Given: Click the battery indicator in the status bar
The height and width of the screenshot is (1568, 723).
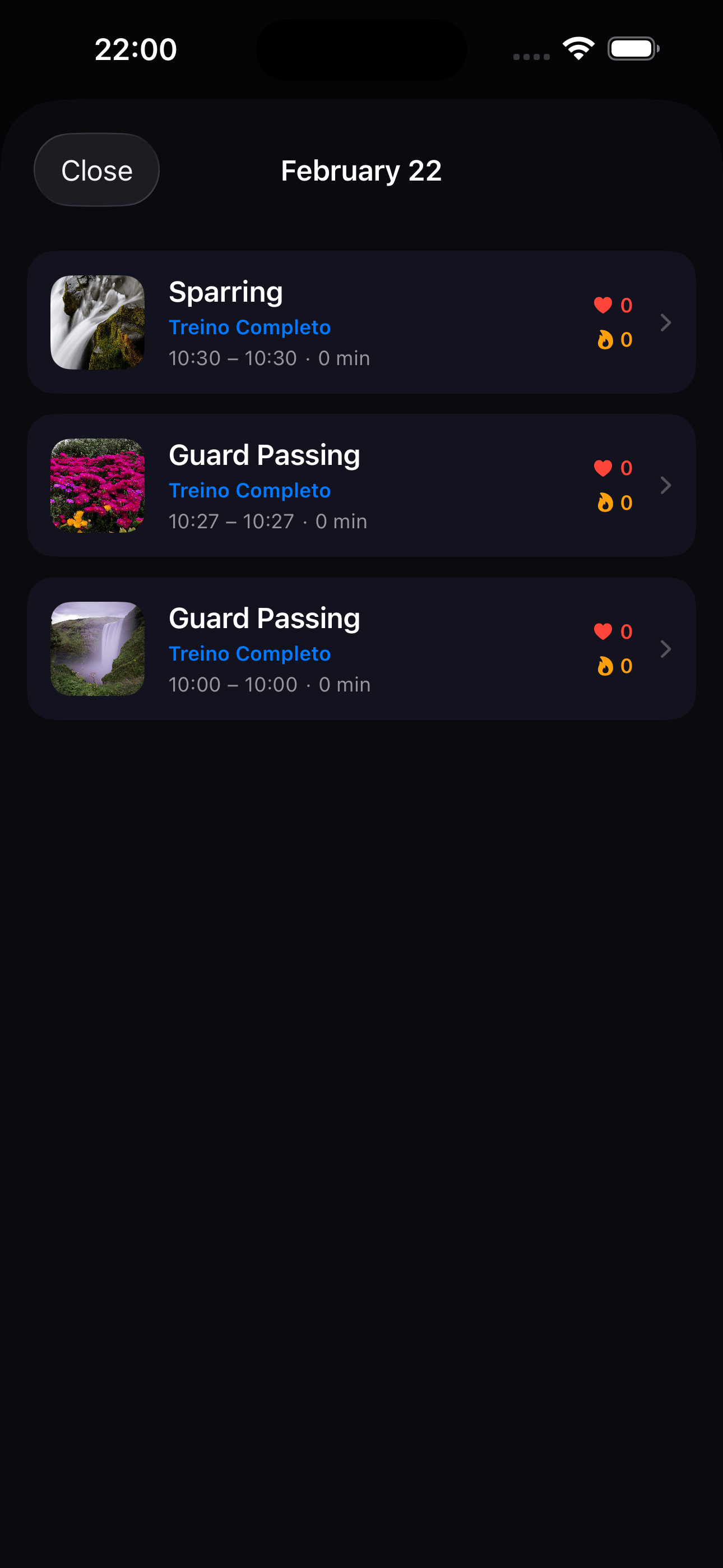Looking at the screenshot, I should 633,49.
